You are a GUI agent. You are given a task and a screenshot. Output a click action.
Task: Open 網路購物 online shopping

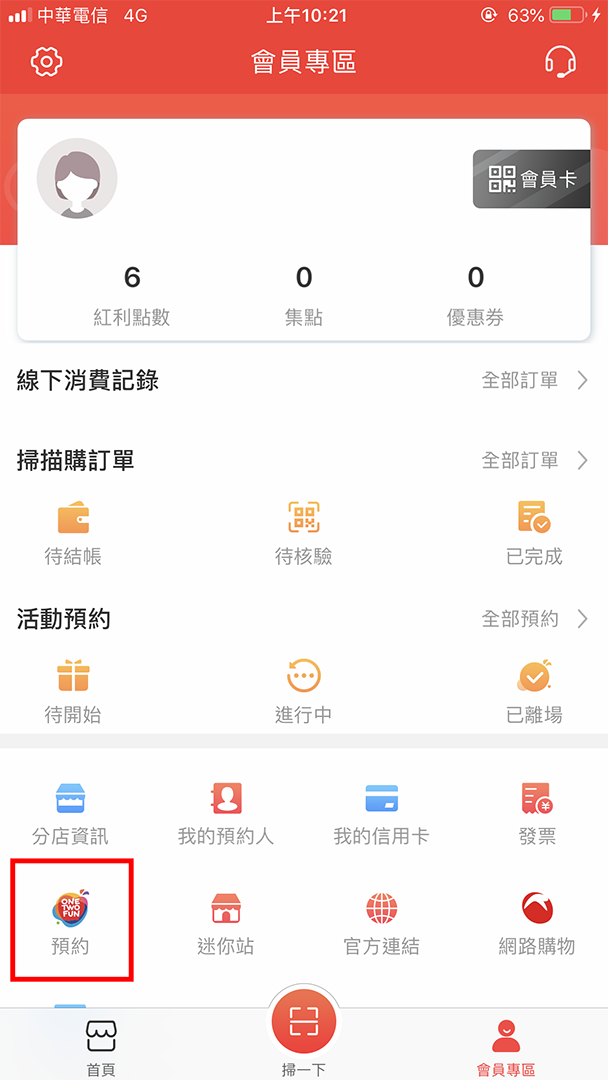point(537,921)
